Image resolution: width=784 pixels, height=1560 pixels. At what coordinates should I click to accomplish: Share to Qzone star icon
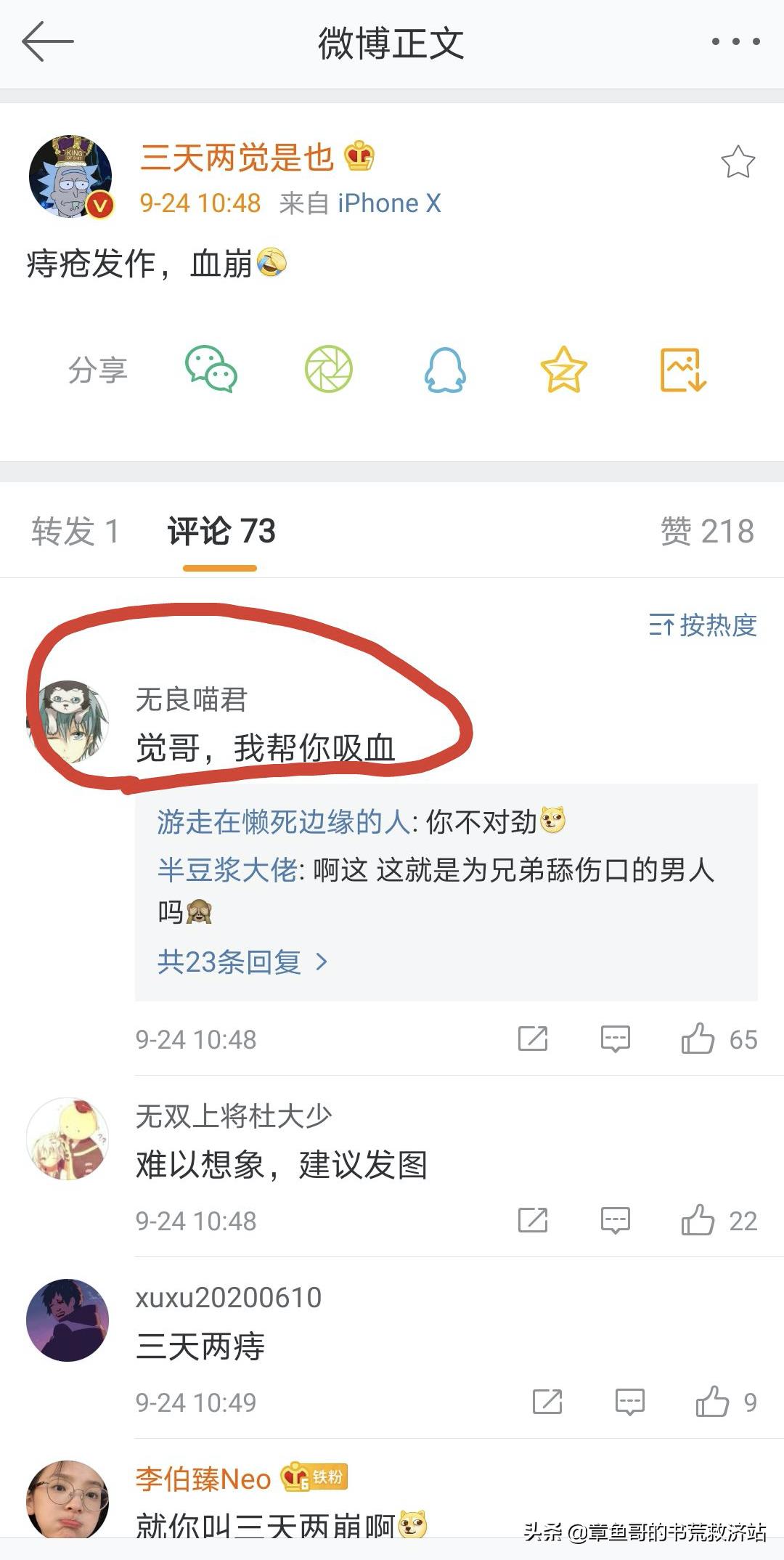pyautogui.click(x=563, y=370)
